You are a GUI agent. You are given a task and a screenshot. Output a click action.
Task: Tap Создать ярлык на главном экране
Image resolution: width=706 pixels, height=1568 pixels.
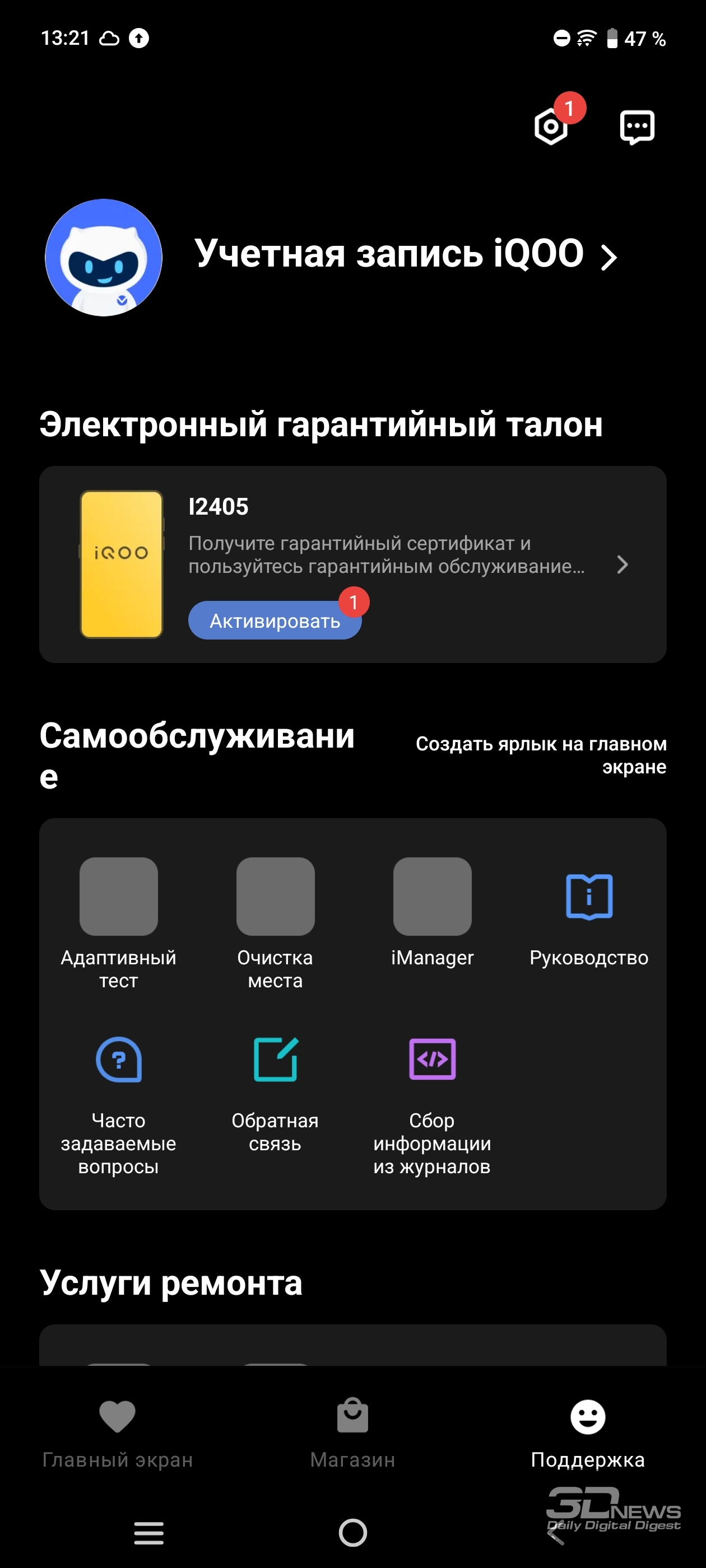(541, 755)
